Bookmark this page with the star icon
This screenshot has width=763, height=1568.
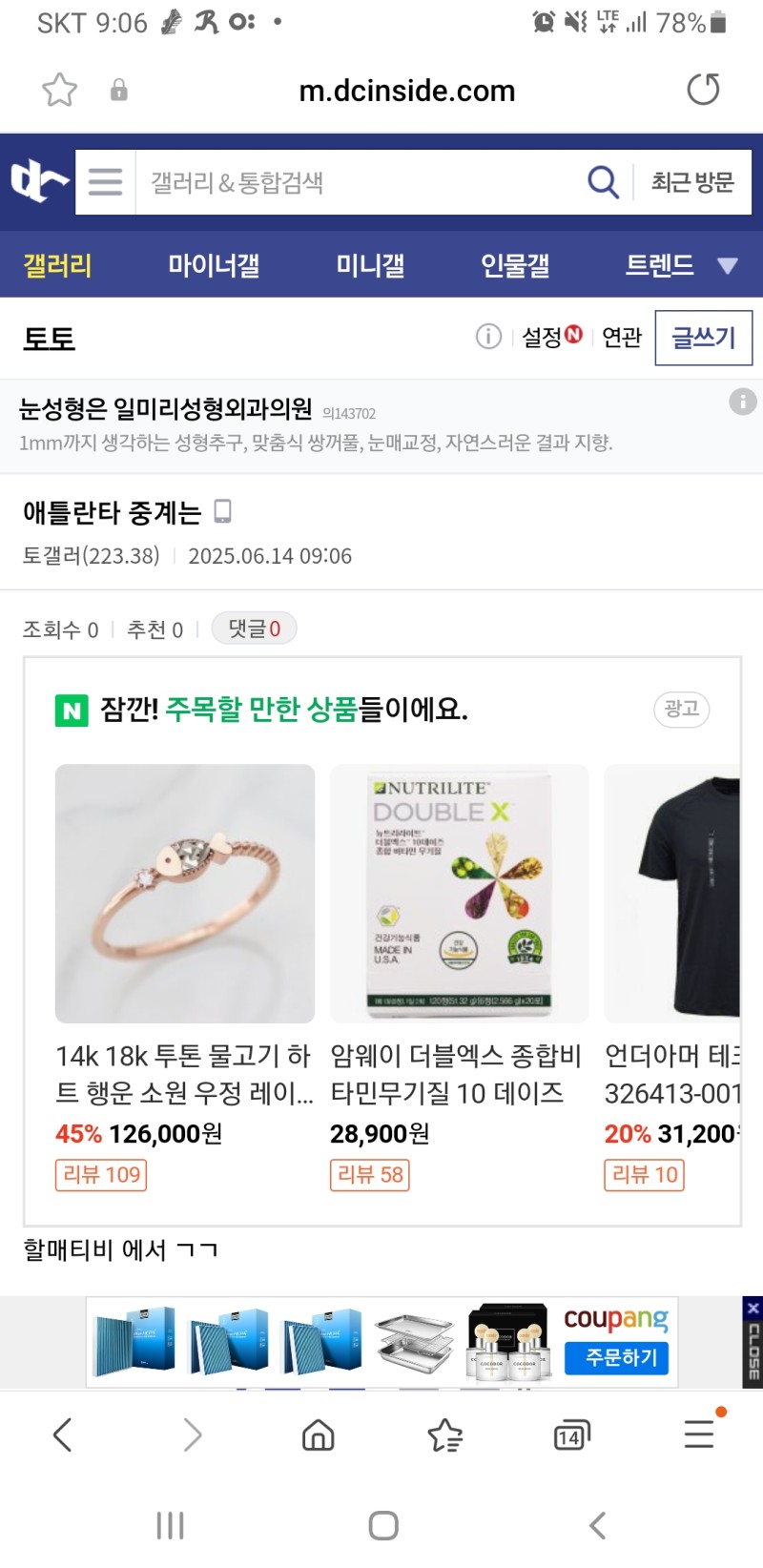tap(59, 90)
